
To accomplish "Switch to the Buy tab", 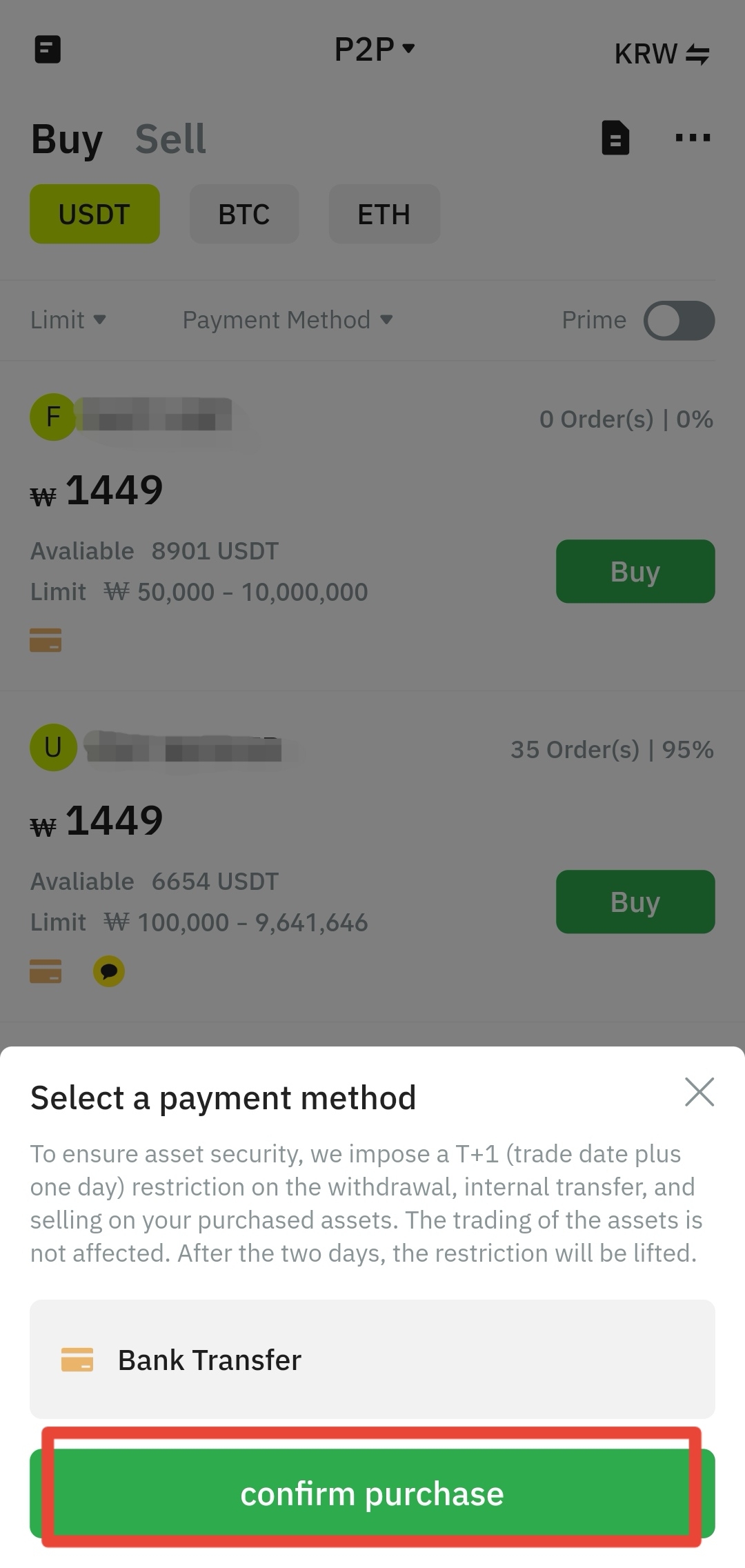I will click(x=67, y=139).
